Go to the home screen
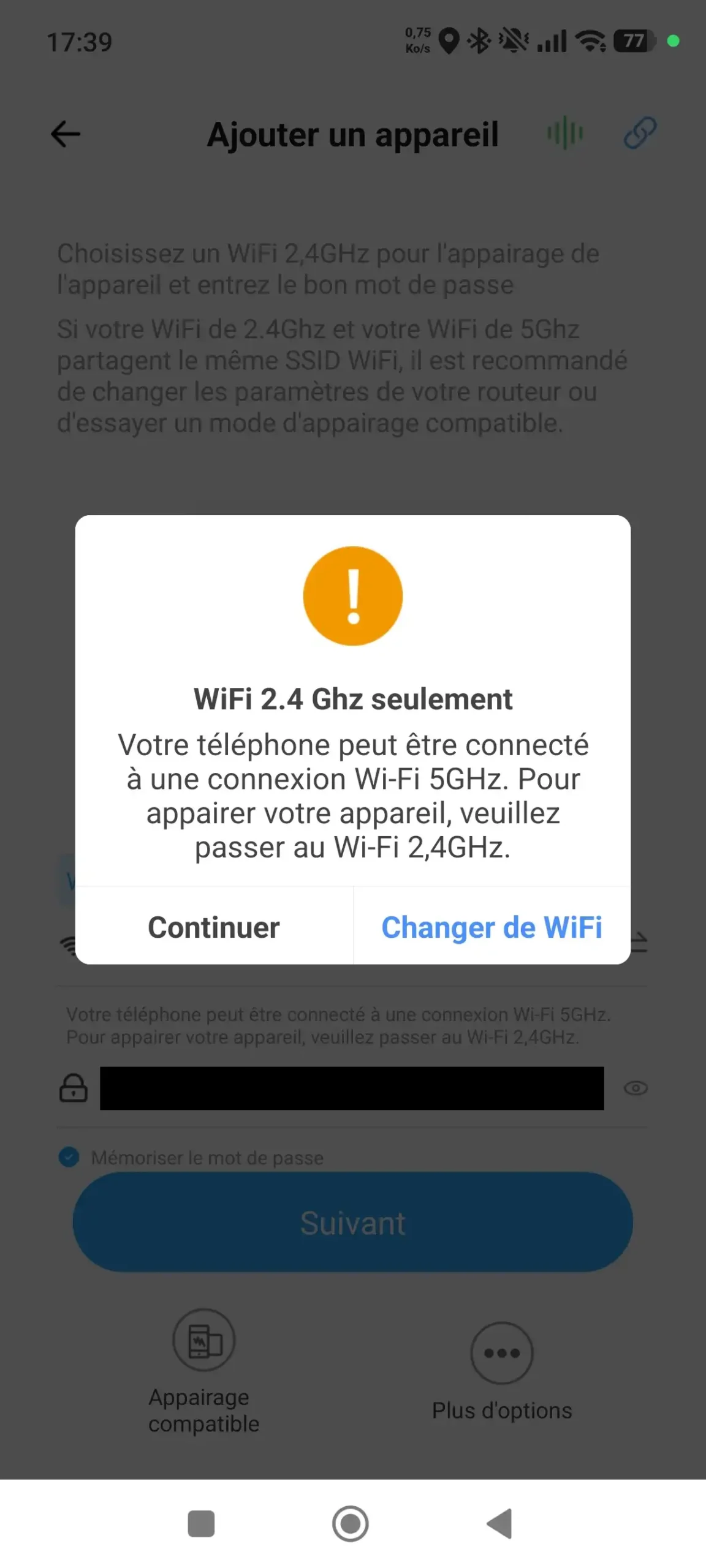This screenshot has width=706, height=1568. (350, 1523)
